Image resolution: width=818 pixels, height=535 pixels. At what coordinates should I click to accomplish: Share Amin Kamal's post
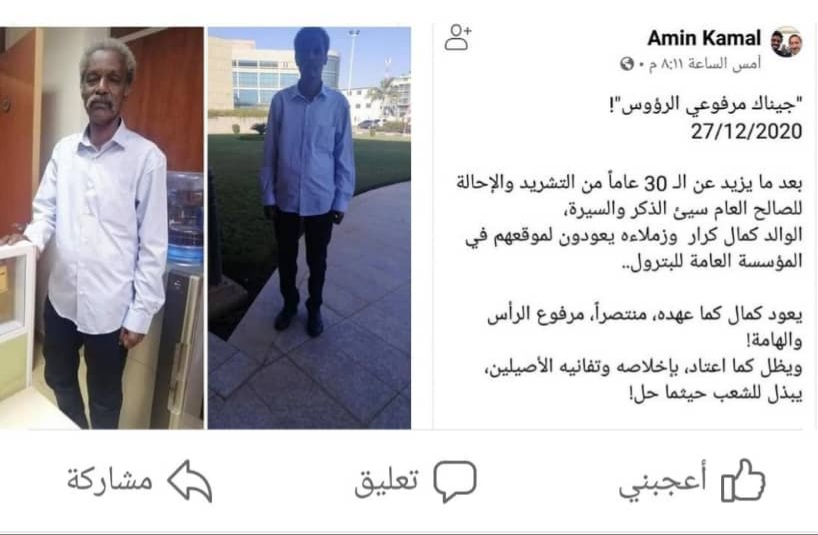140,481
